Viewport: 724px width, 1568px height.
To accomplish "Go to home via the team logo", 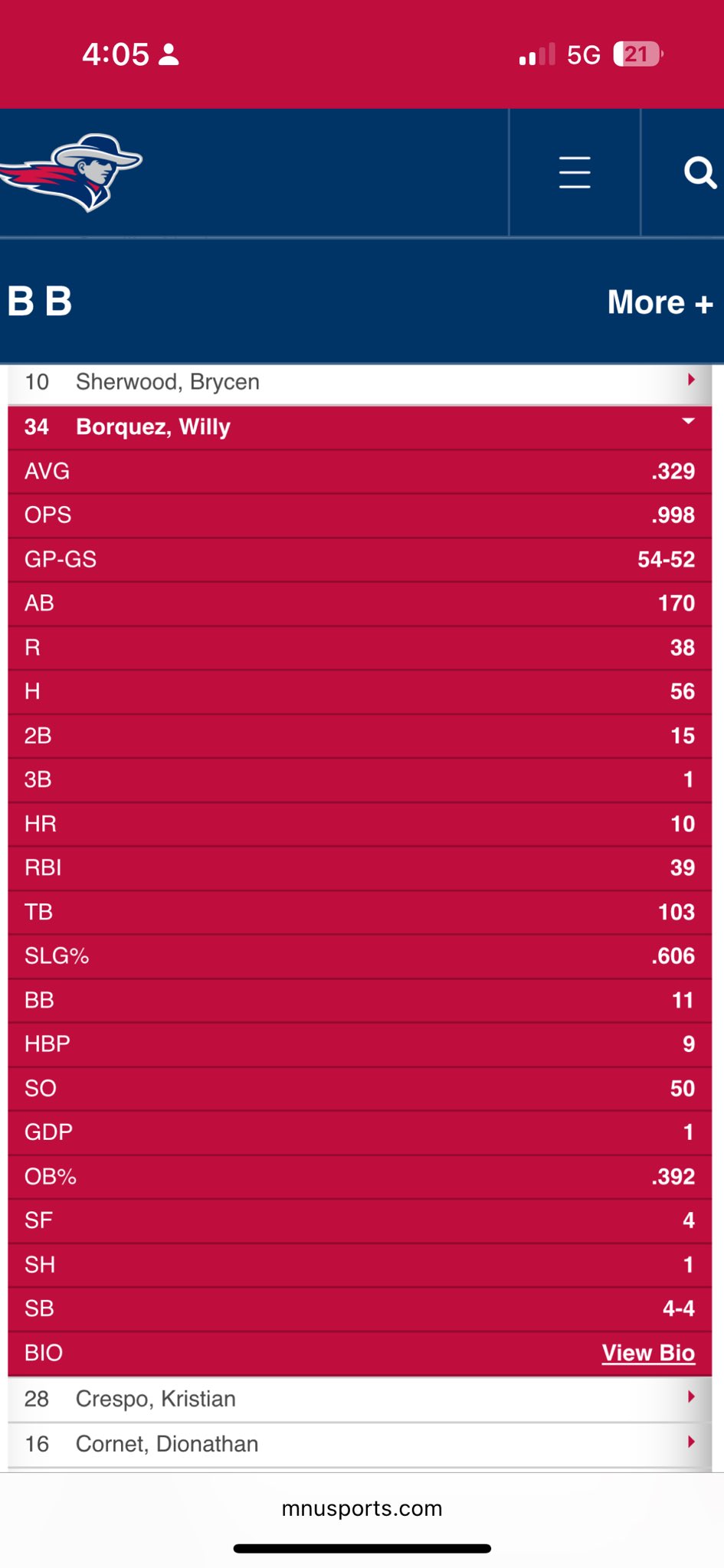I will click(x=73, y=172).
